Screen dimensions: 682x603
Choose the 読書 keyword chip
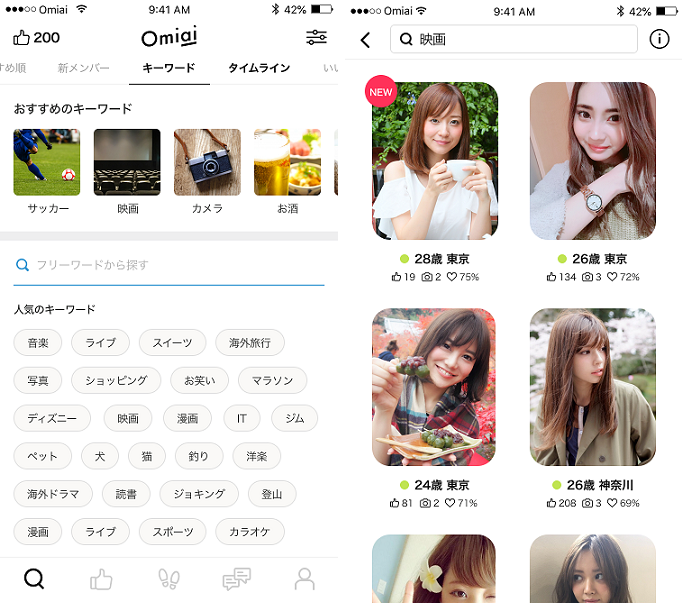click(126, 494)
